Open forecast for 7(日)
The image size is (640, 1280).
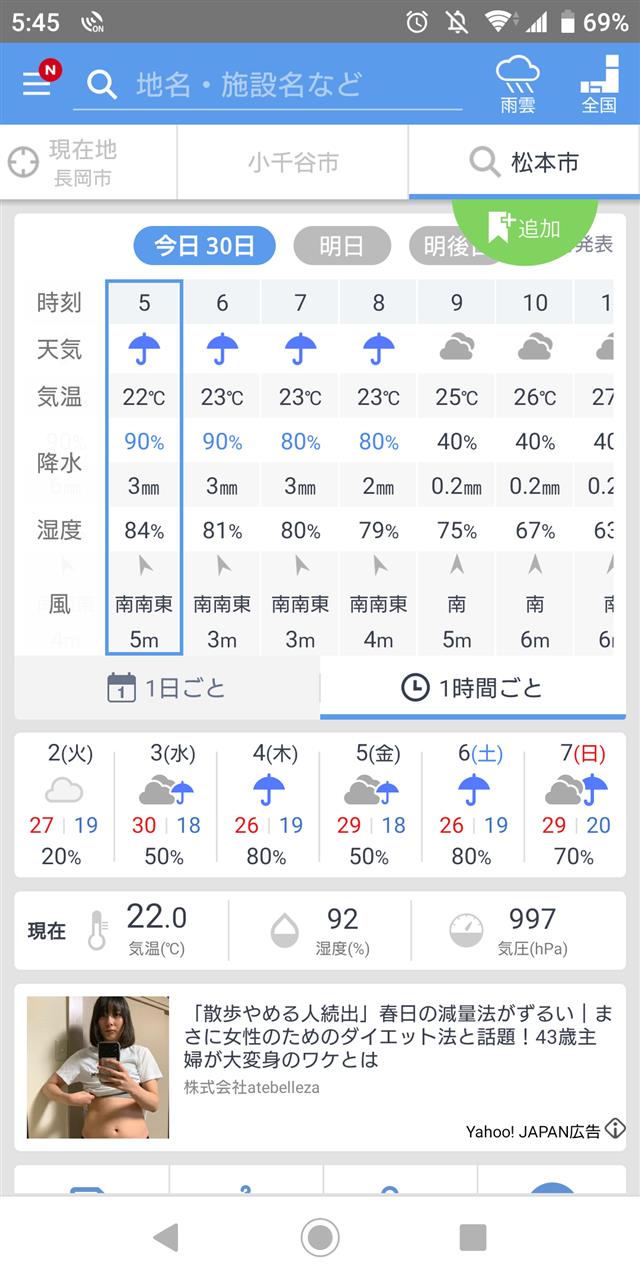[577, 805]
